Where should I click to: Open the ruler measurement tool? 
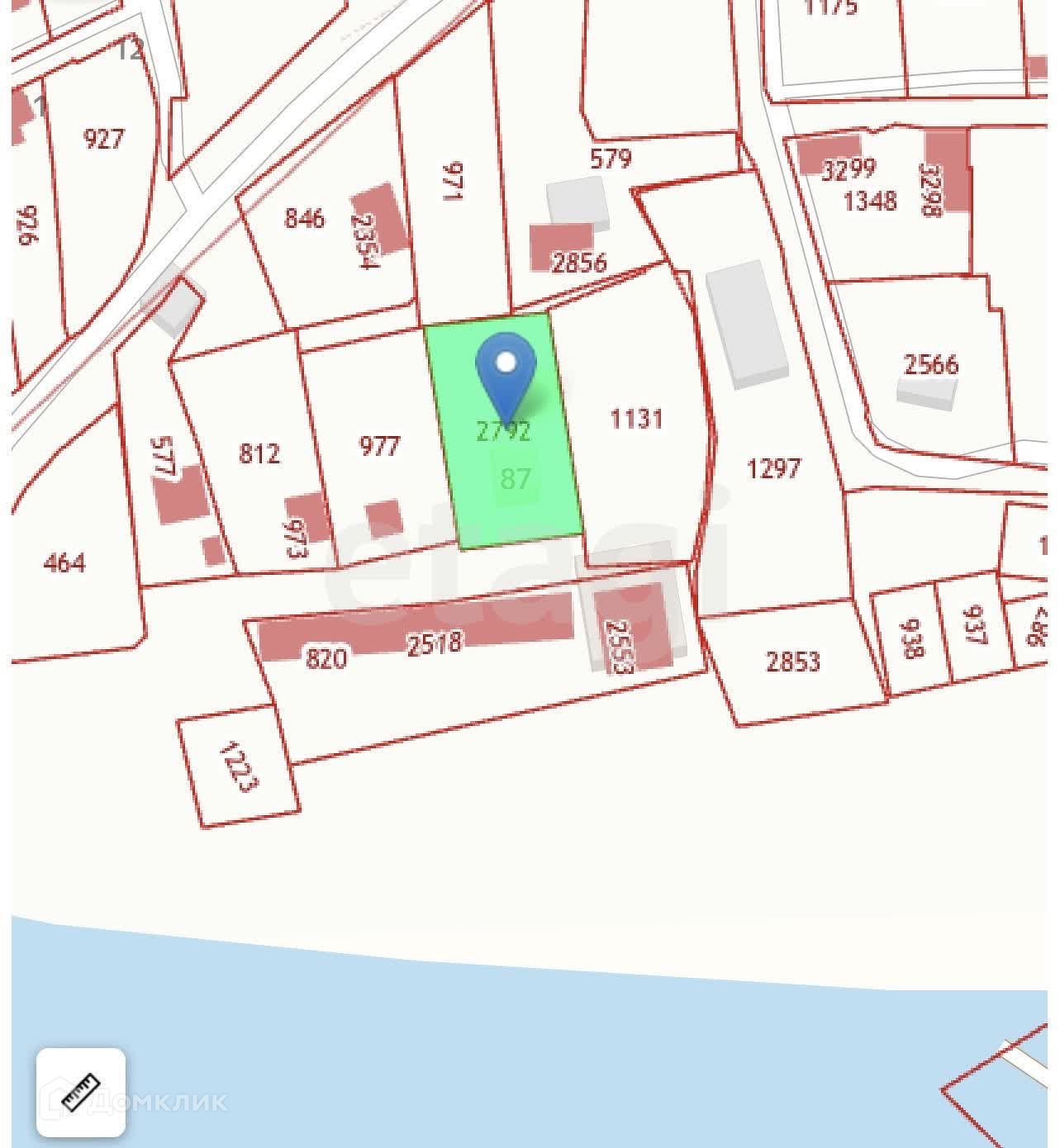80,1092
